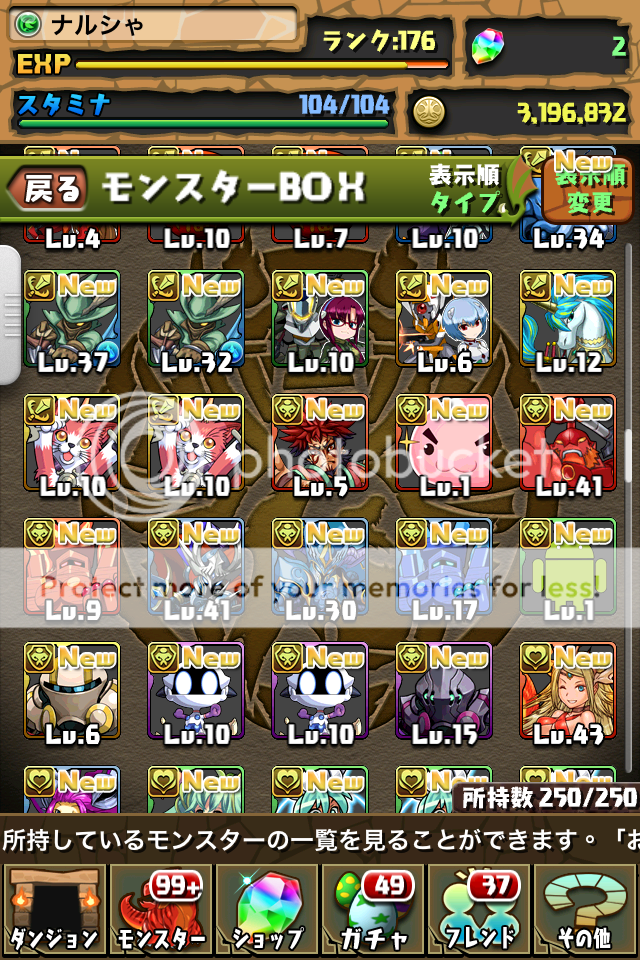Select the green goblin monster at Lv.37
This screenshot has height=960, width=640.
(72, 320)
